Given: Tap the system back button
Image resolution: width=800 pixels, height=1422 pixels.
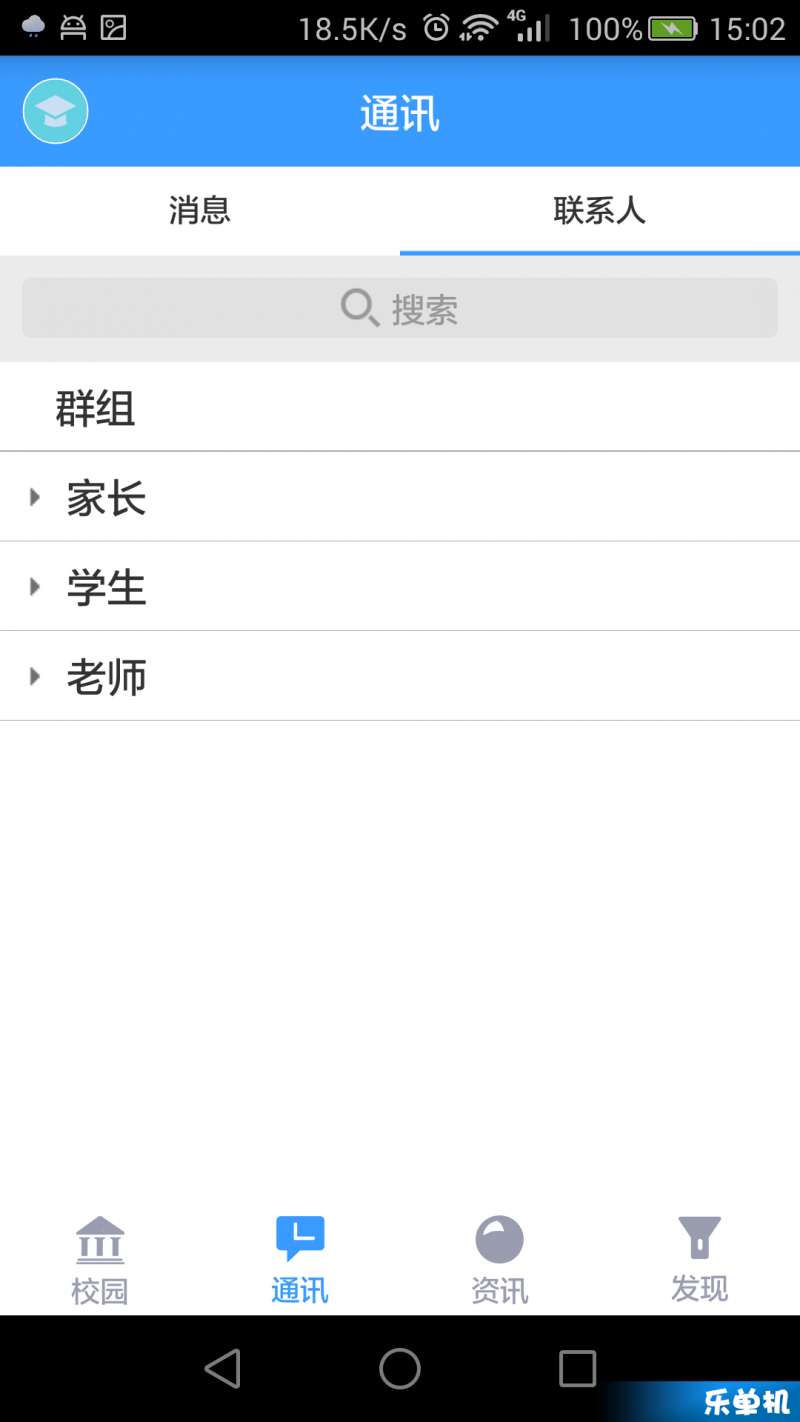Looking at the screenshot, I should coord(222,1368).
